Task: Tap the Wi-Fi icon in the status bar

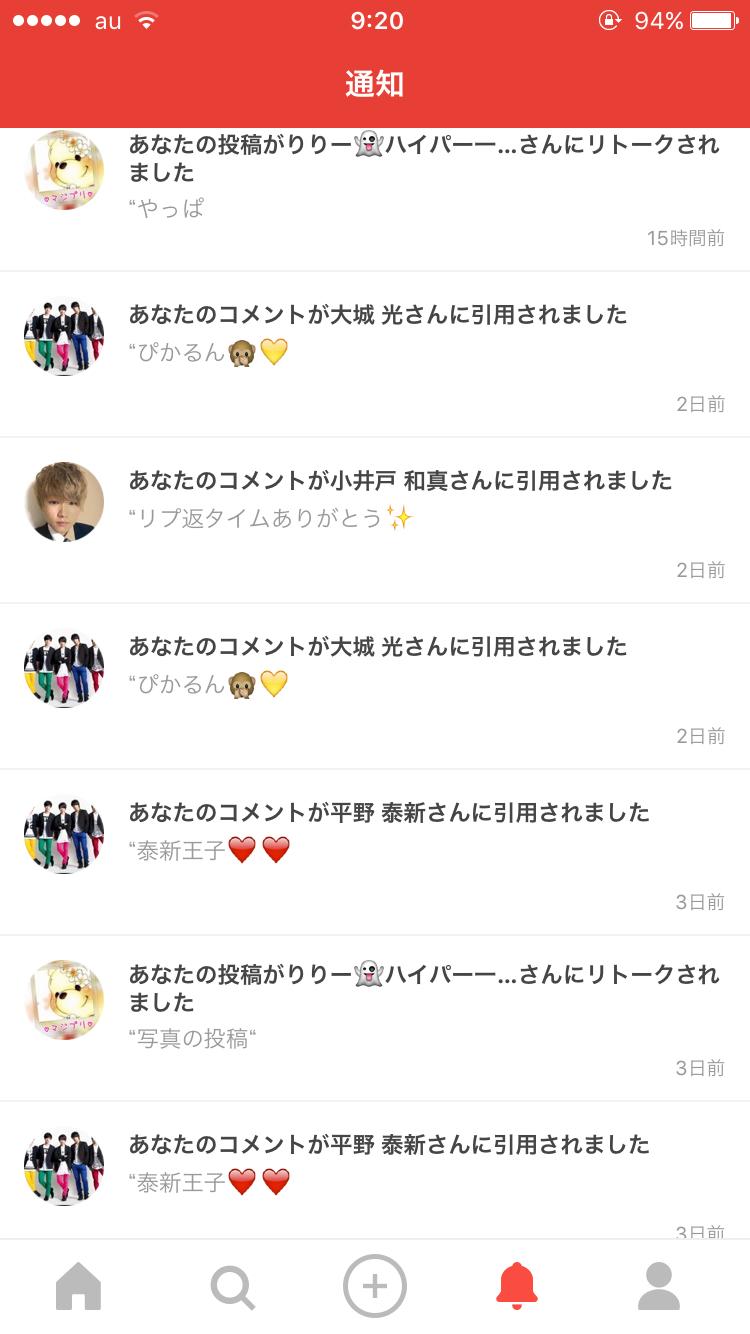Action: [146, 18]
